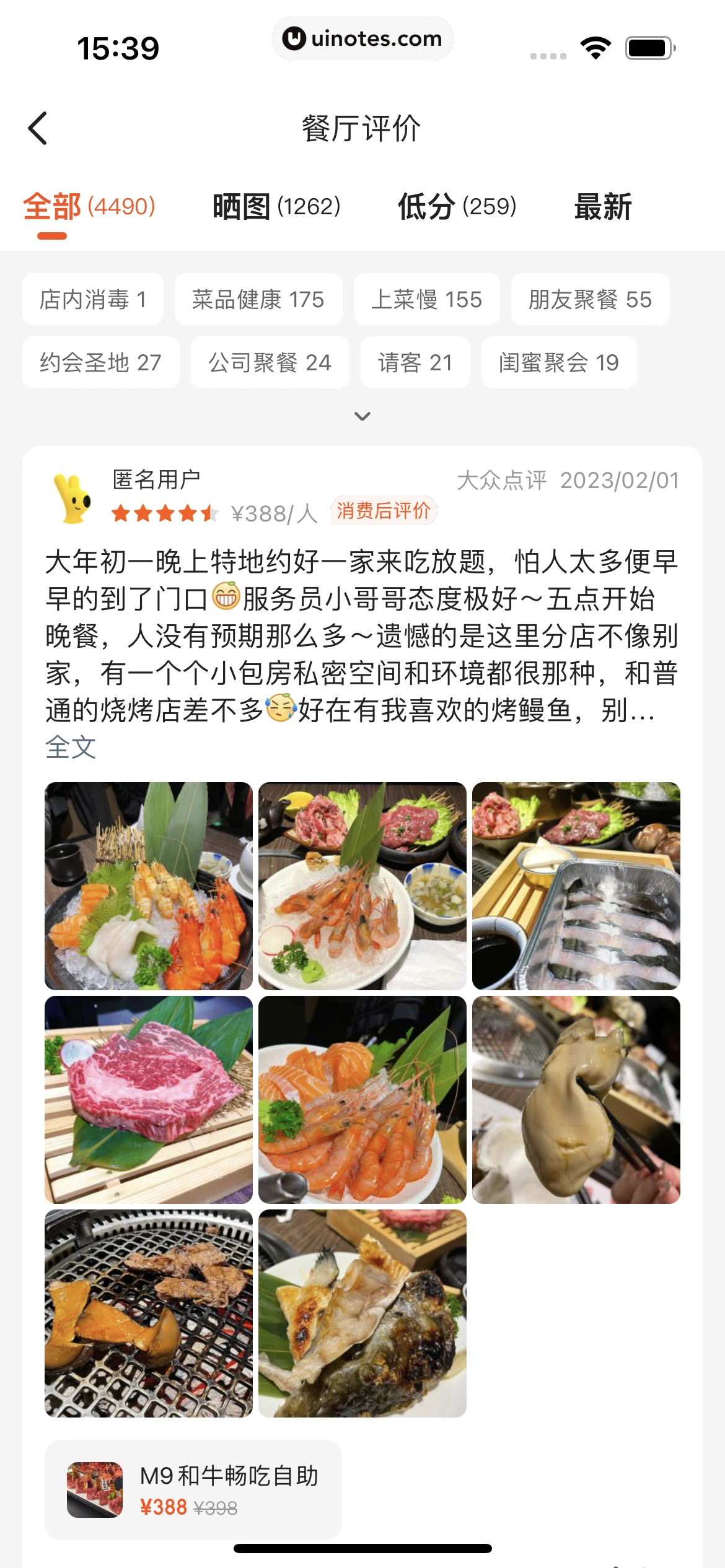
Task: Select the 上菜慢 155 tag
Action: (426, 300)
